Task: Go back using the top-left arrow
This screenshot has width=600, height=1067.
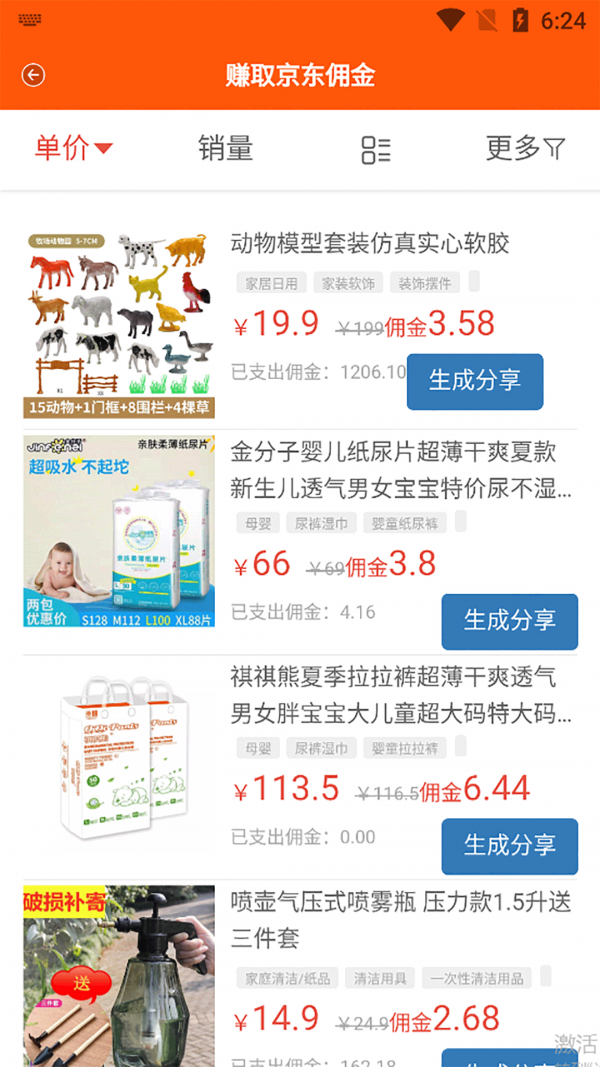Action: click(34, 76)
